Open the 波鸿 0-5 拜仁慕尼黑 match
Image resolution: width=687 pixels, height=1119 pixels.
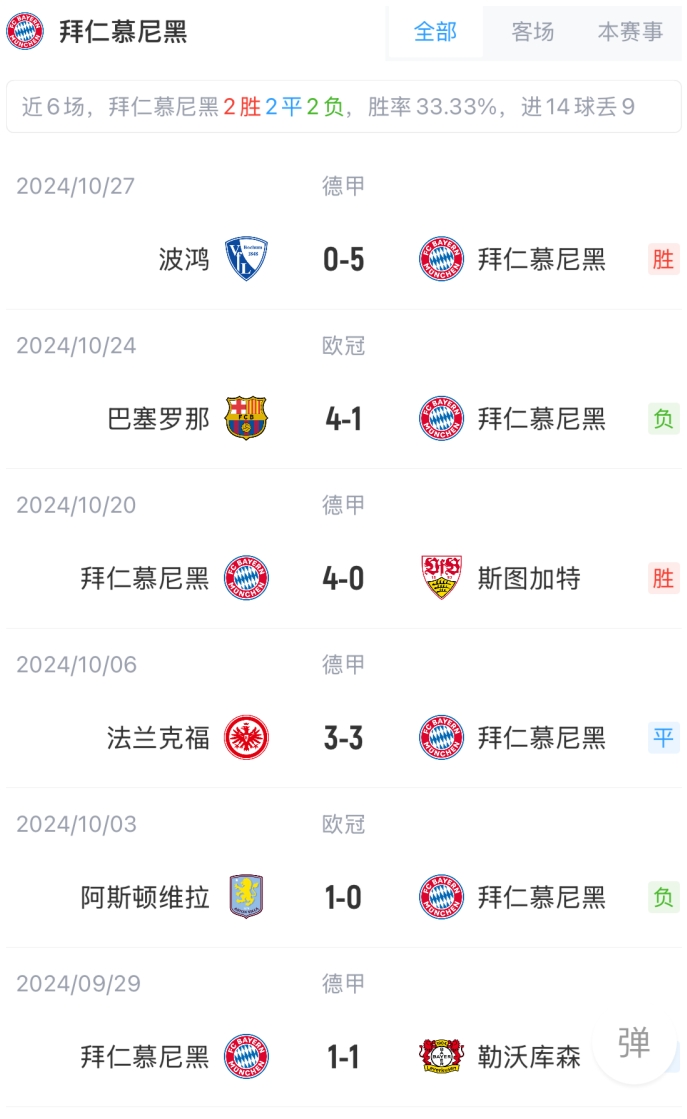click(343, 230)
